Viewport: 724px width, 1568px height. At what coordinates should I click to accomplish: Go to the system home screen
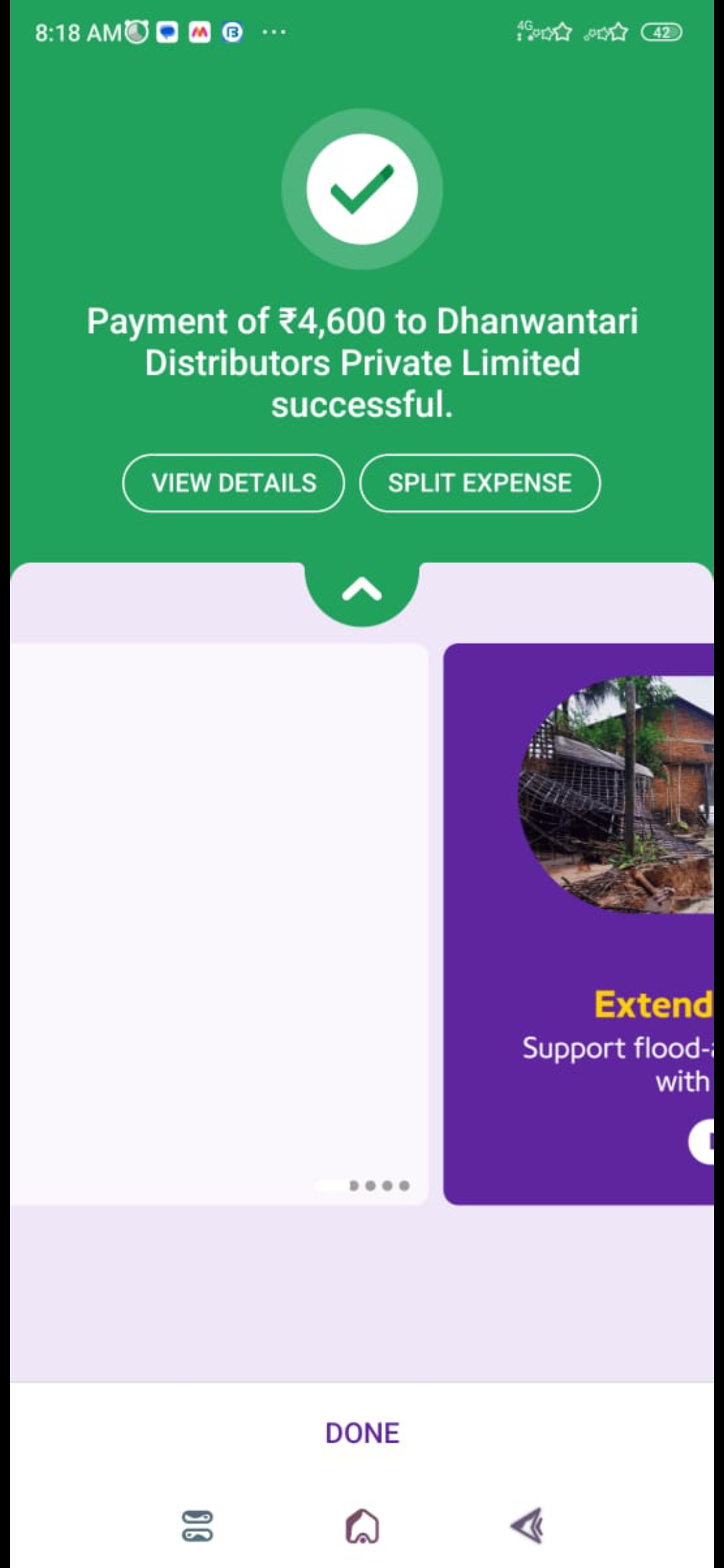362,1526
